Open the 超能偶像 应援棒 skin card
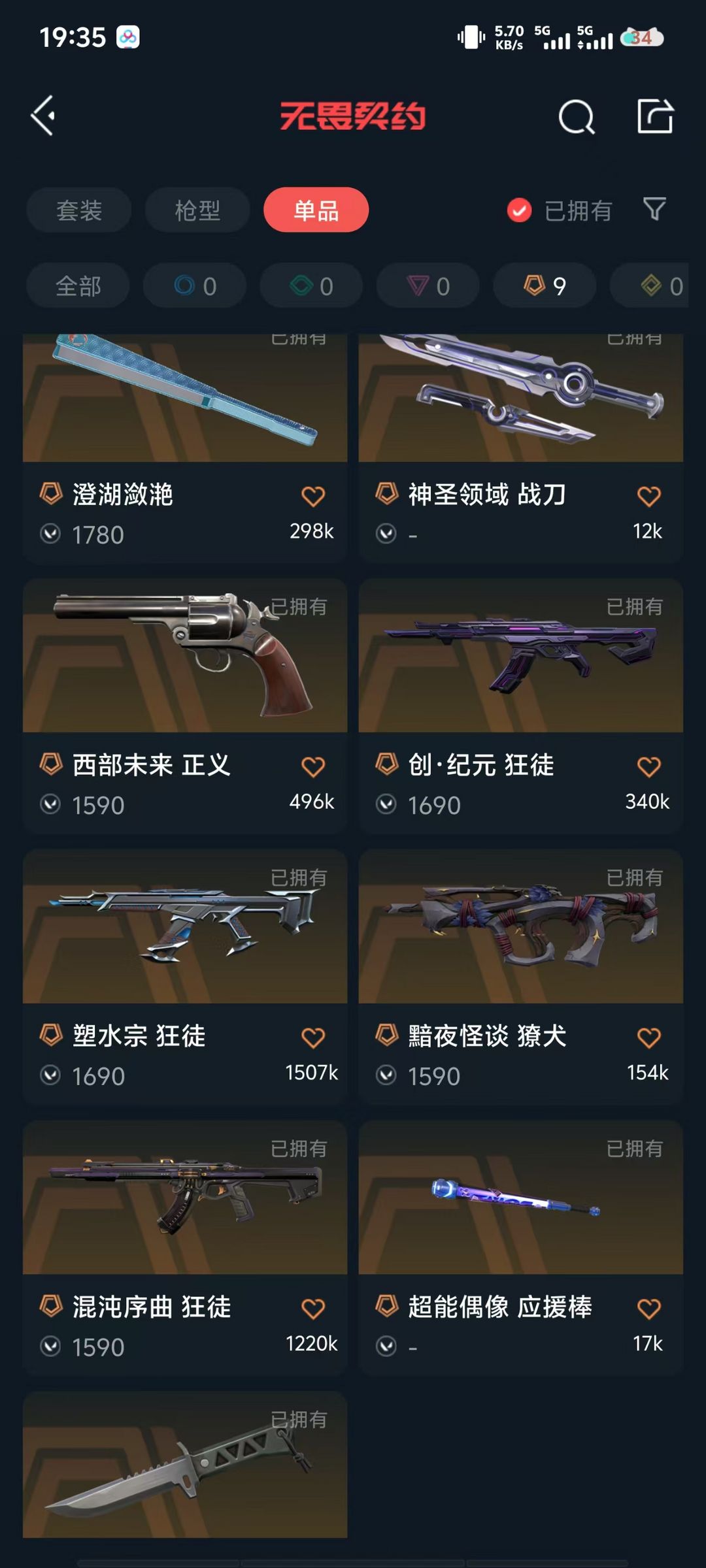This screenshot has width=706, height=1568. (x=521, y=1248)
